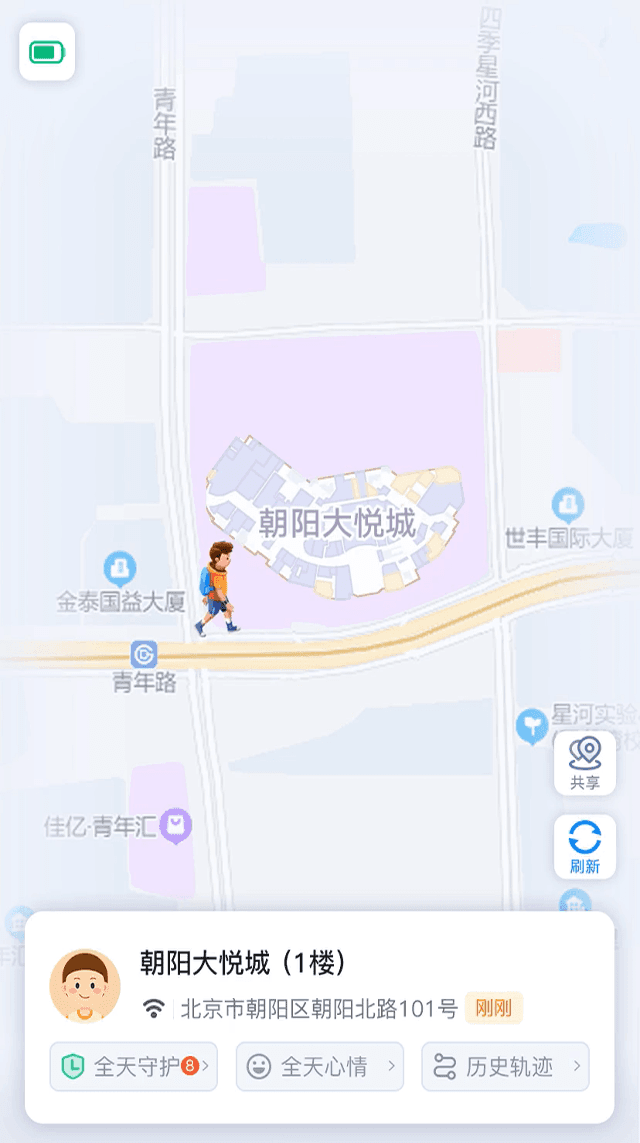Tap the walking boy marker on the map
Screen dimensions: 640x1143
pyautogui.click(x=218, y=589)
